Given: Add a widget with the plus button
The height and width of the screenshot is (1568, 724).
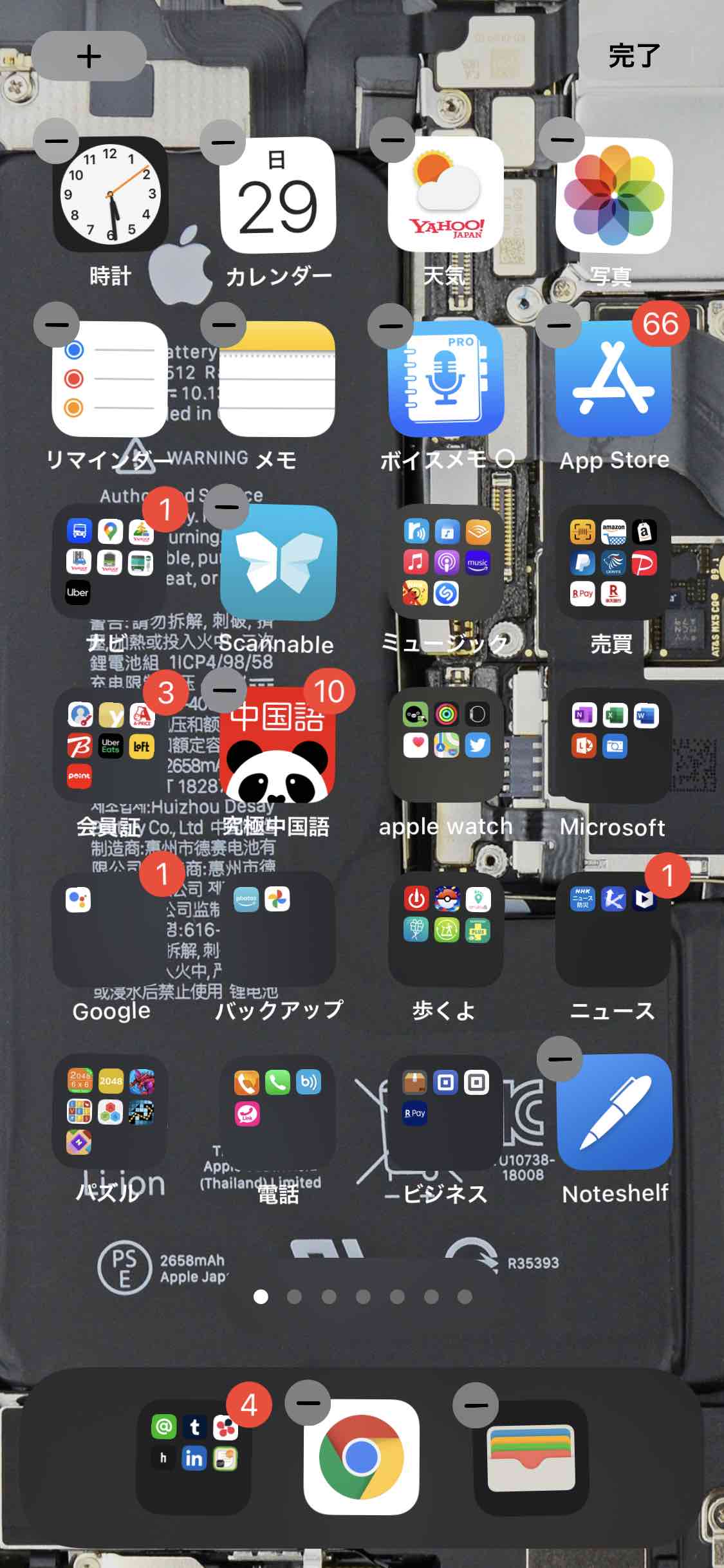Looking at the screenshot, I should pyautogui.click(x=89, y=56).
